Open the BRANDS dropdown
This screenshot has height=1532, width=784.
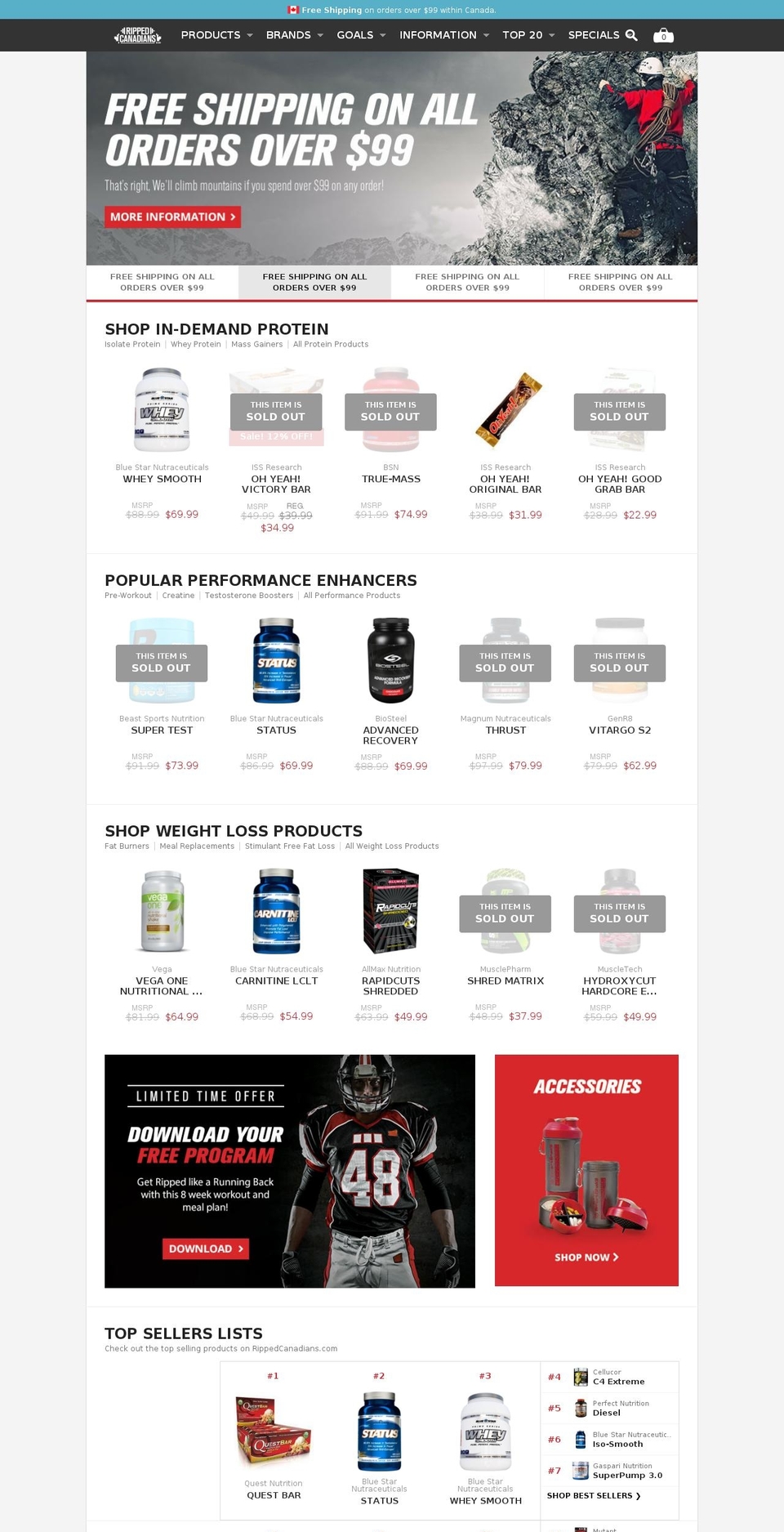click(x=287, y=35)
